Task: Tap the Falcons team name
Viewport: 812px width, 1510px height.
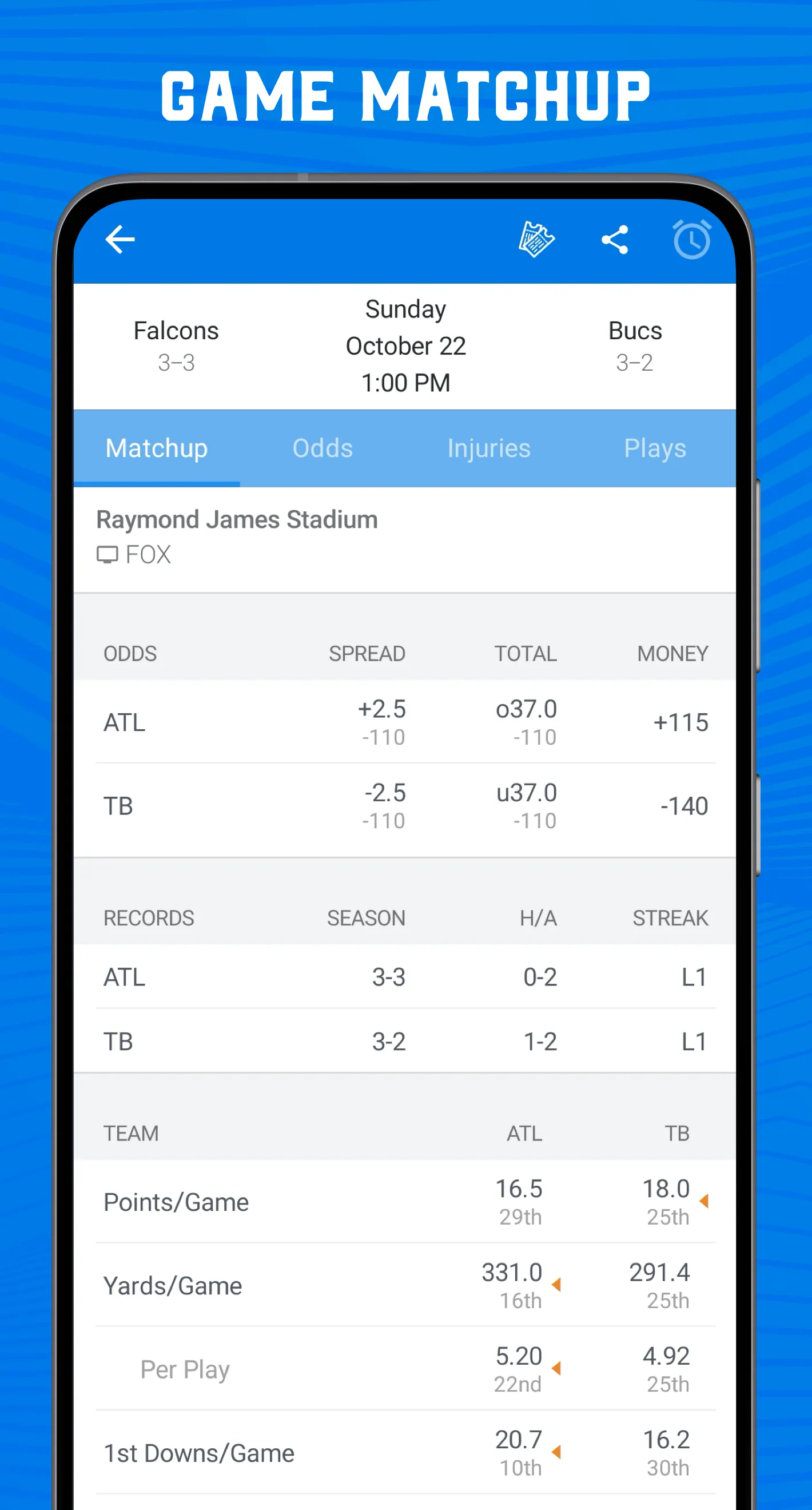Action: point(175,331)
